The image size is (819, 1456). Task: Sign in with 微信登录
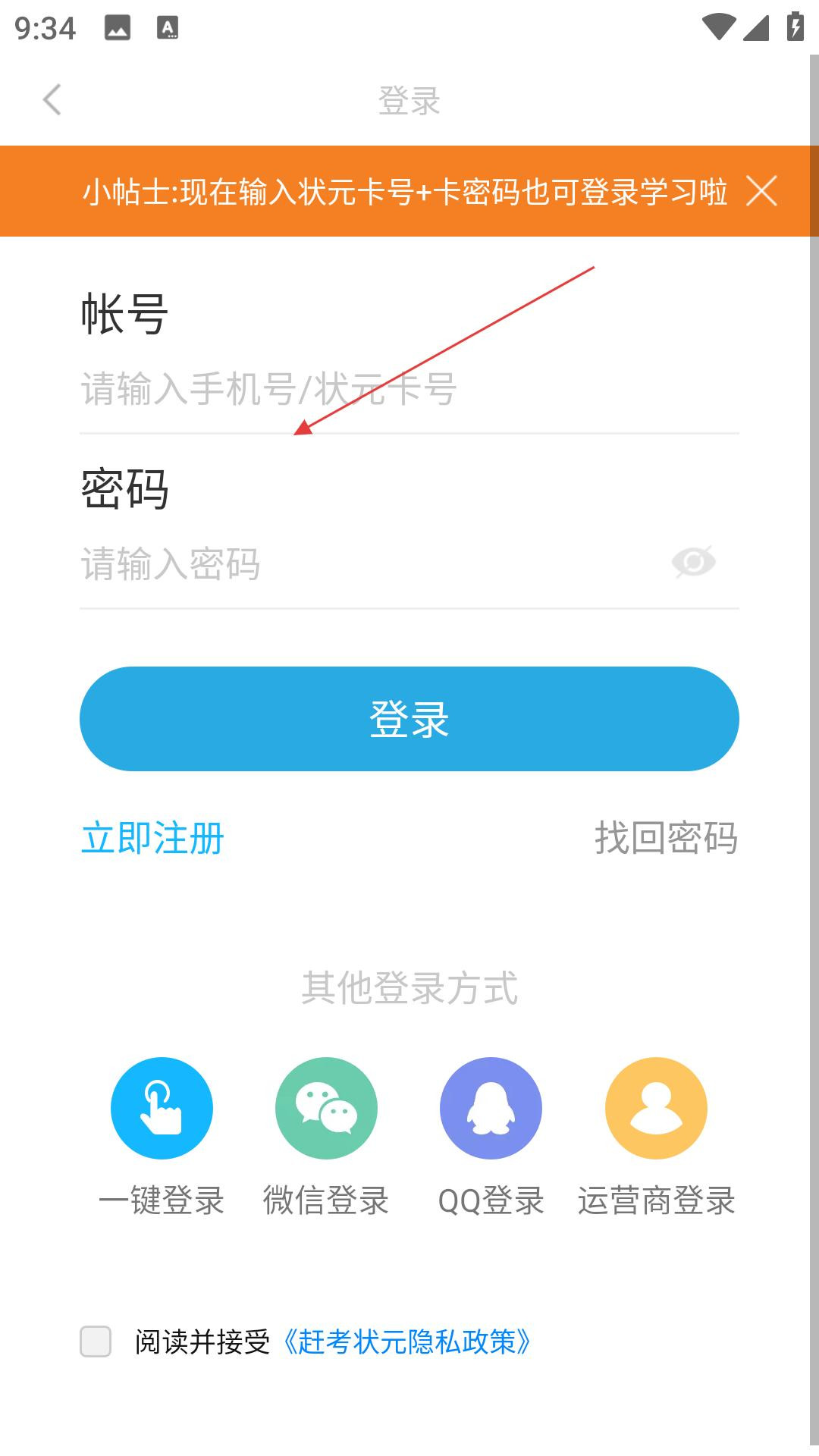(x=326, y=1109)
